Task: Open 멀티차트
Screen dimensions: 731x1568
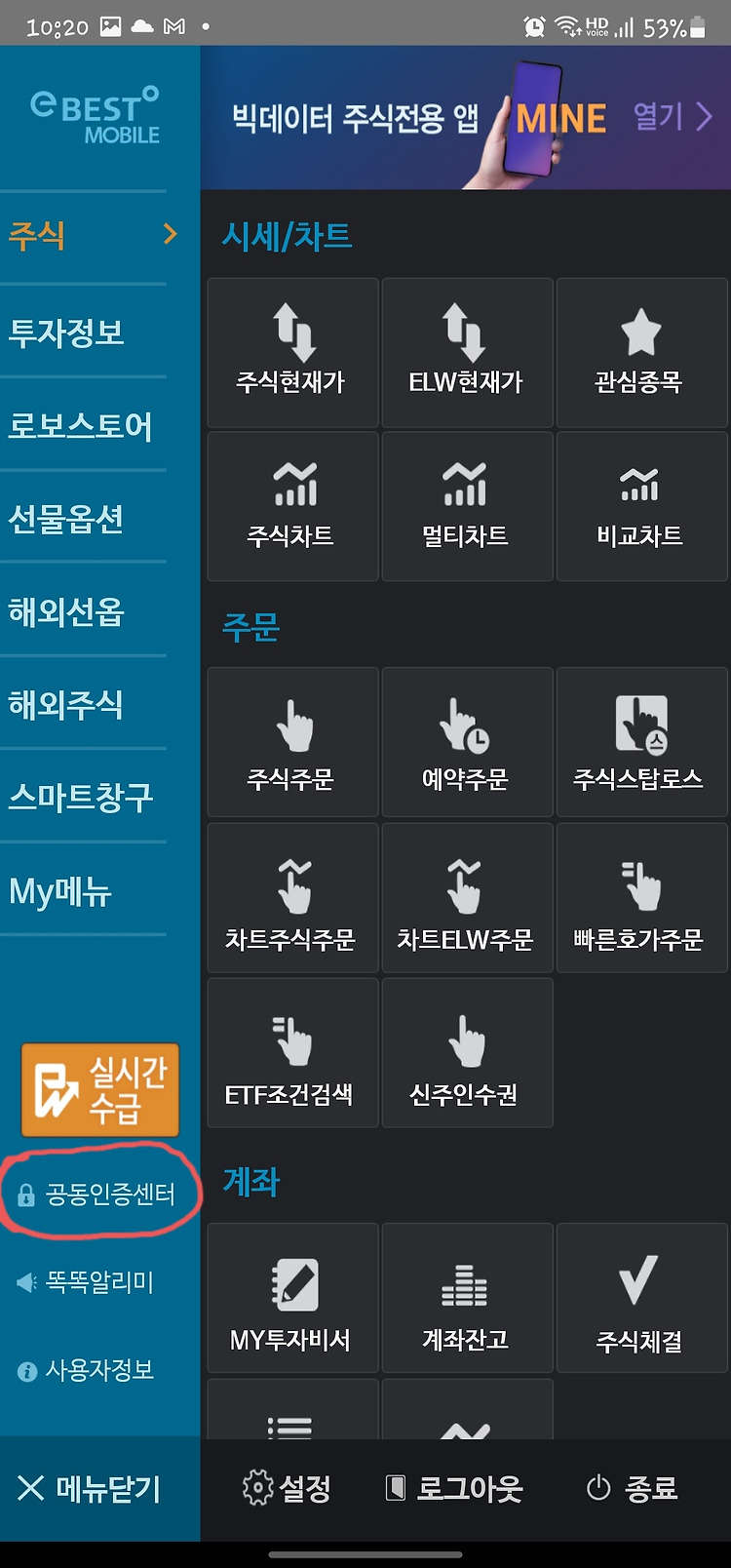Action: coord(467,507)
